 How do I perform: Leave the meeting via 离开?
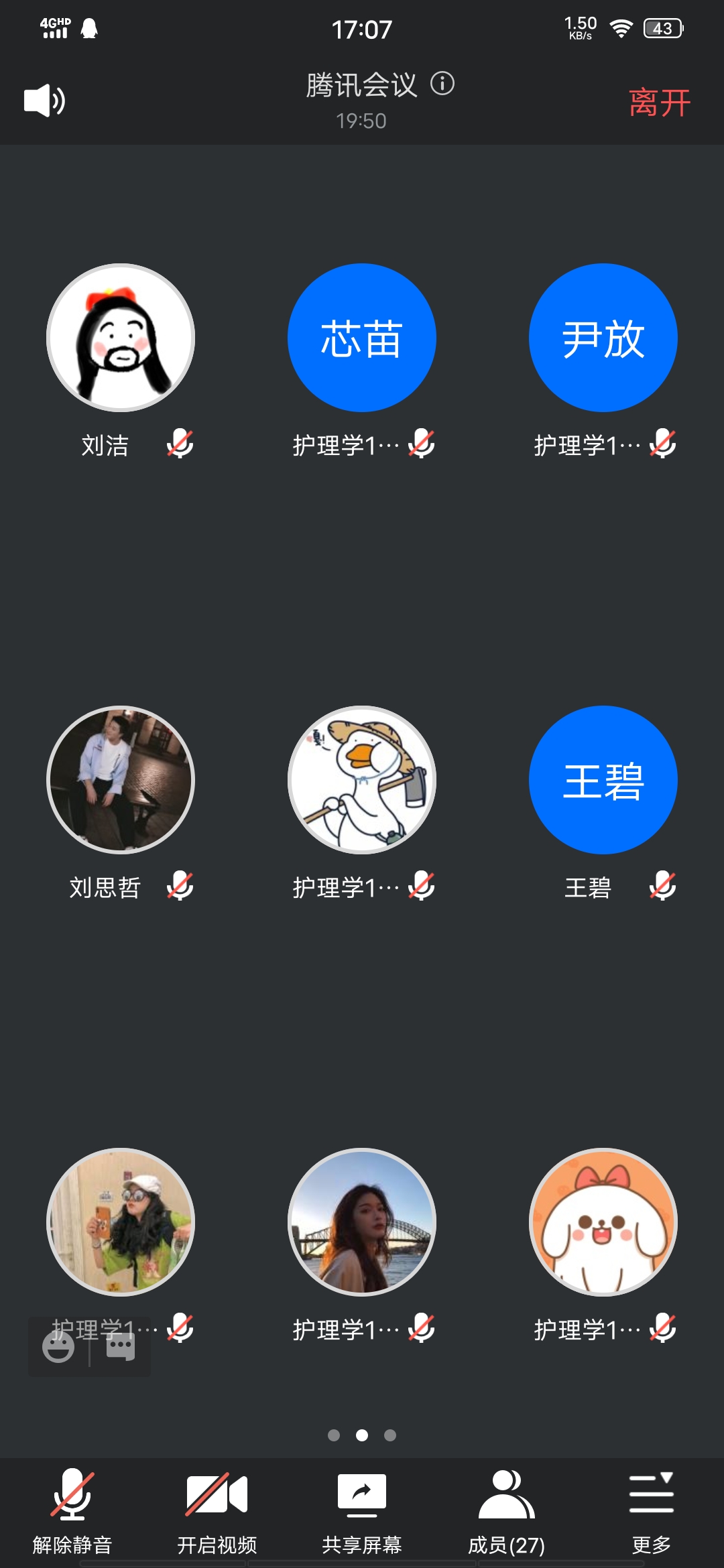(x=659, y=103)
